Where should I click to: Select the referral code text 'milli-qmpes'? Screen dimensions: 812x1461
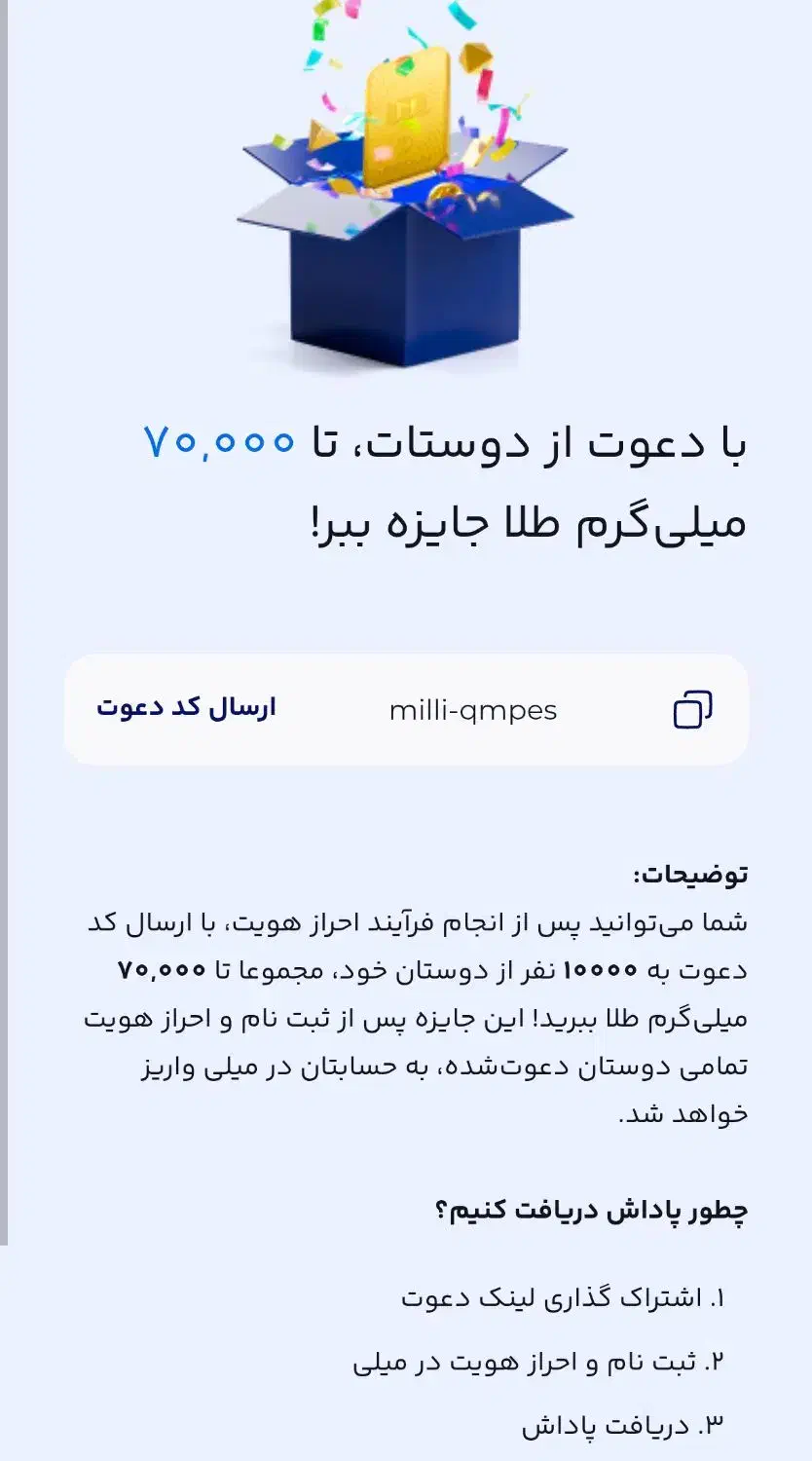coord(474,710)
